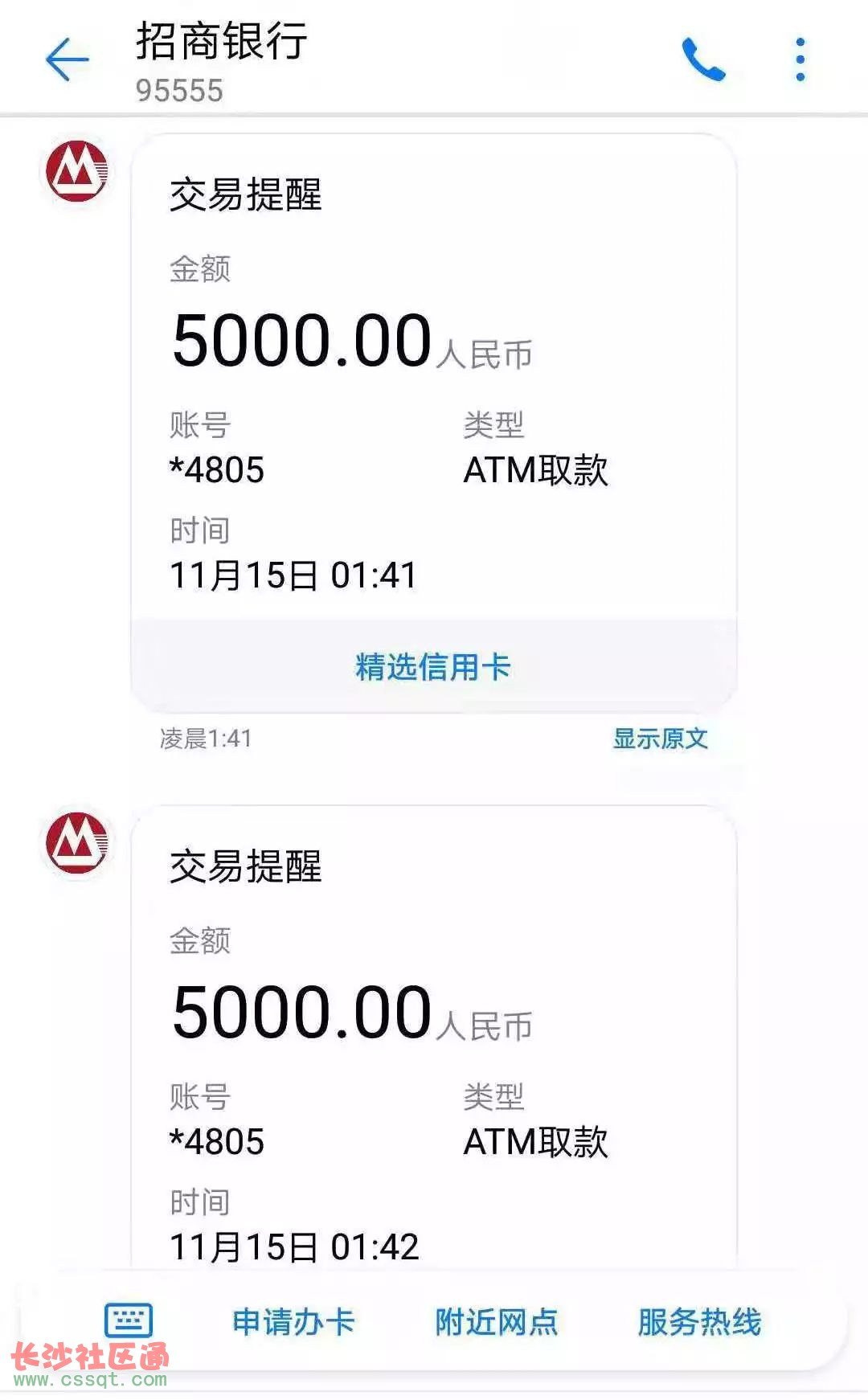Open 附近网点 to find nearby branches
Viewport: 868px width, 1400px height.
497,1322
